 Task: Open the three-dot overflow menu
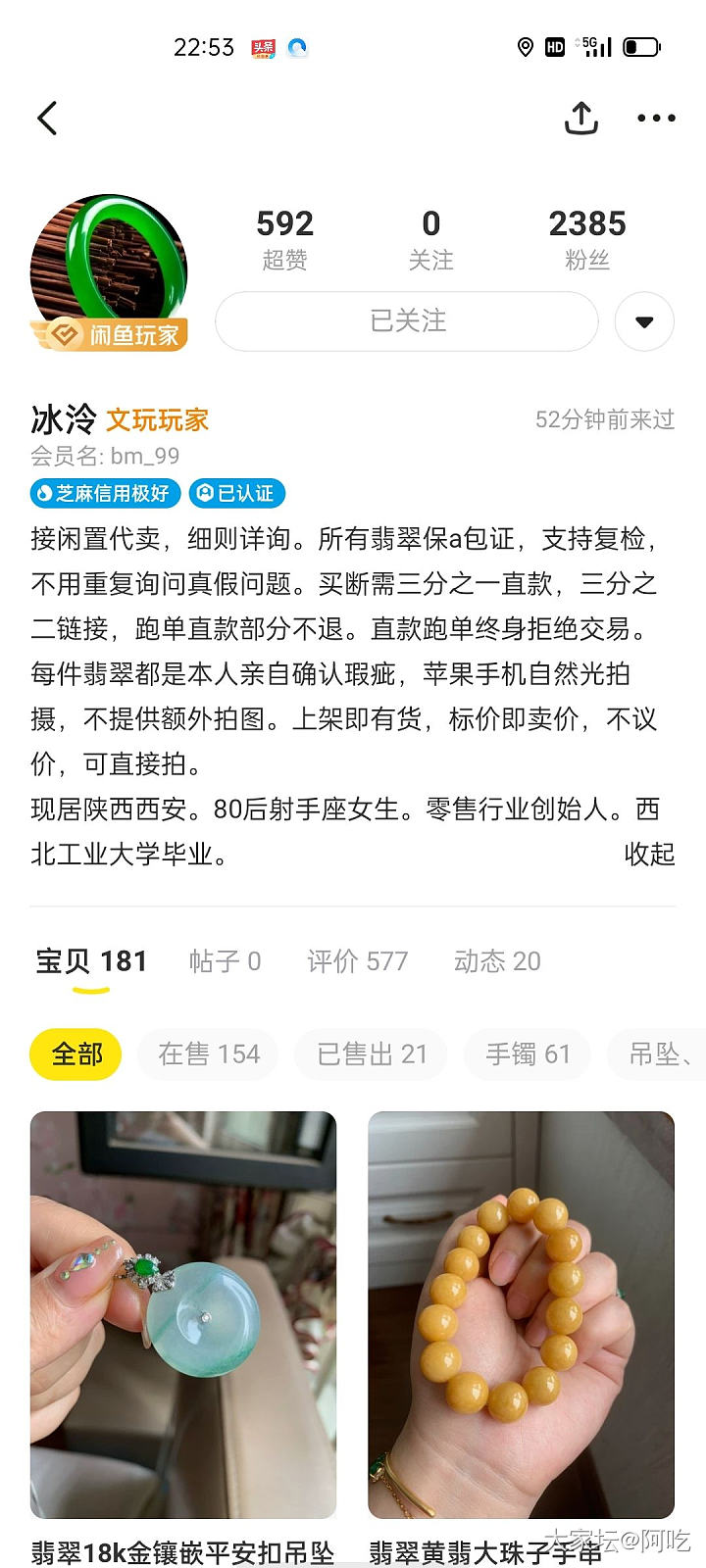pyautogui.click(x=656, y=118)
